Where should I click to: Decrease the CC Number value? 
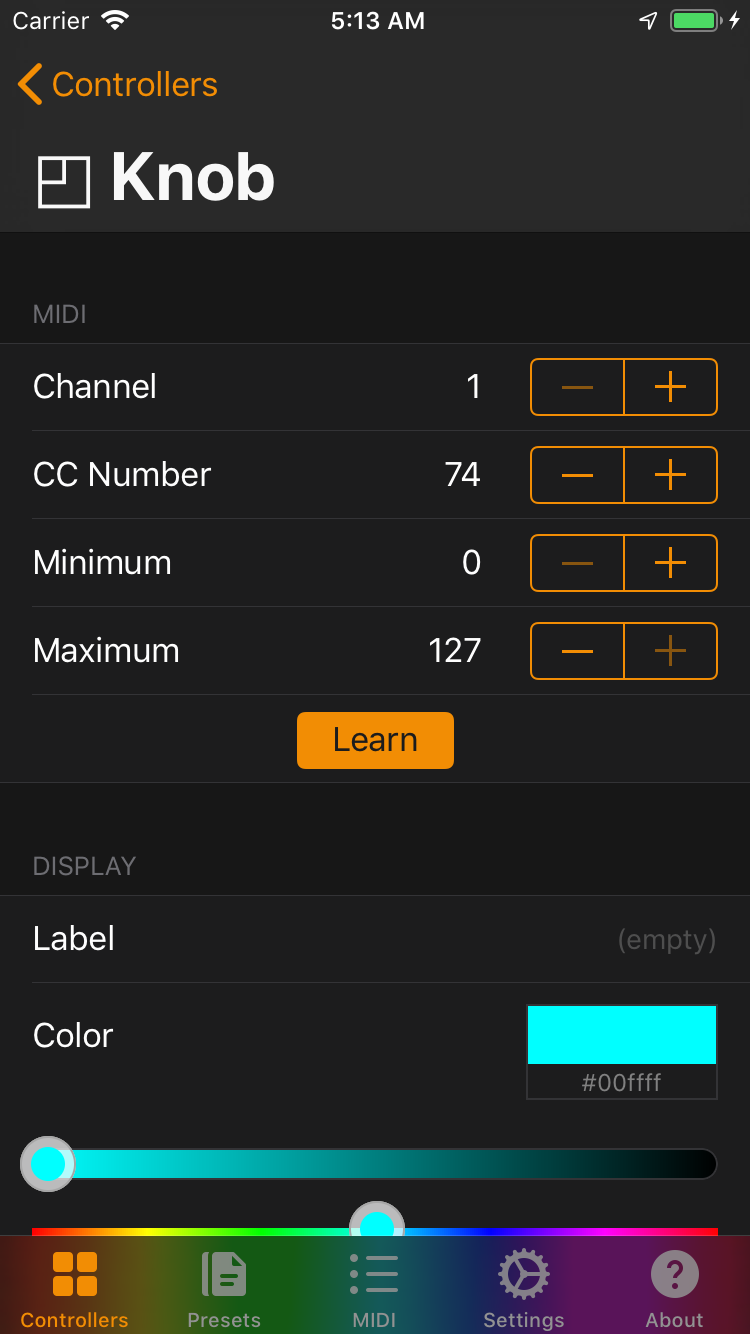pos(577,475)
